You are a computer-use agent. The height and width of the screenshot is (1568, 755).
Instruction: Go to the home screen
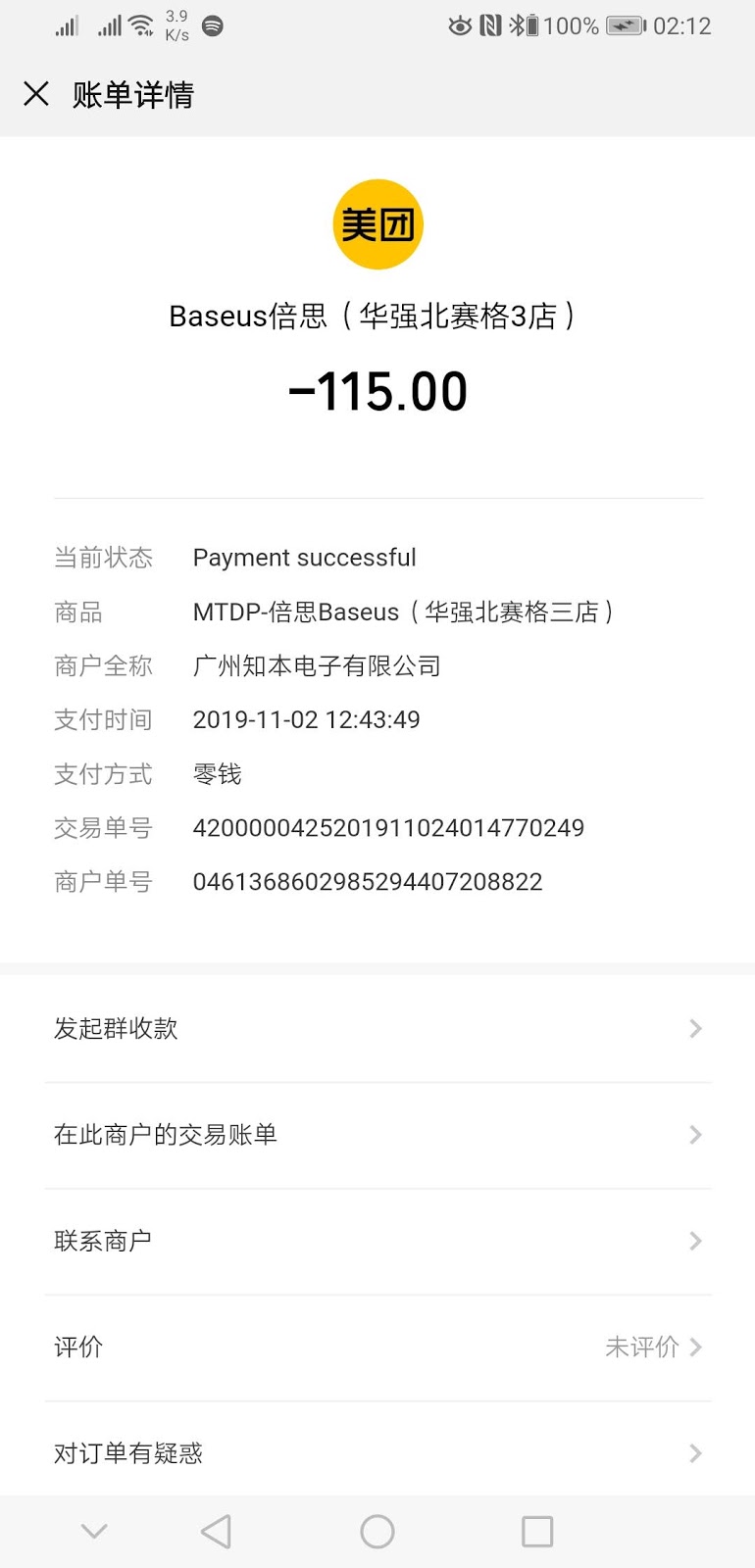(377, 1531)
